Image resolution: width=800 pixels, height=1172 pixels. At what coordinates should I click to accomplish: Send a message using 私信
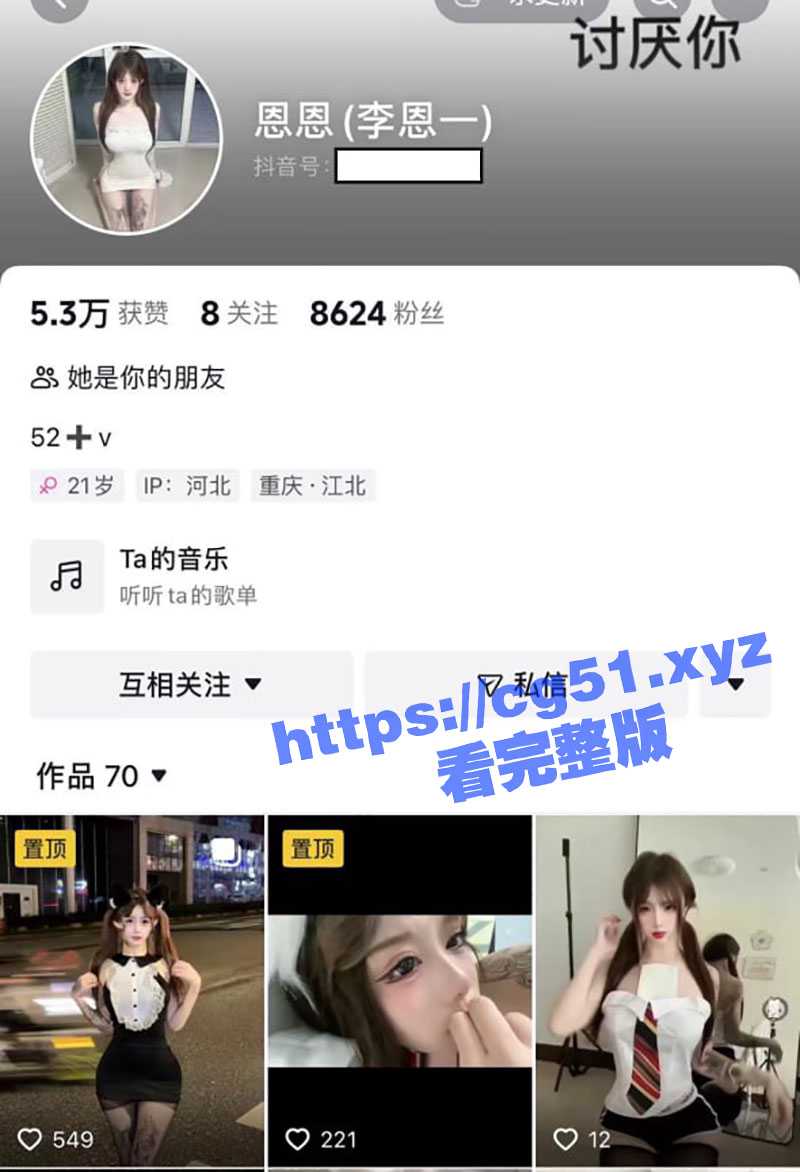click(x=540, y=684)
